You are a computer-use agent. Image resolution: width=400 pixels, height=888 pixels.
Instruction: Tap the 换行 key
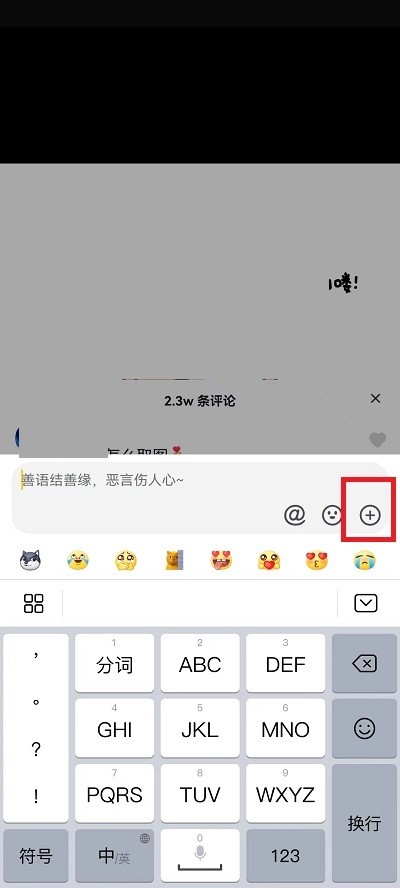click(x=364, y=823)
